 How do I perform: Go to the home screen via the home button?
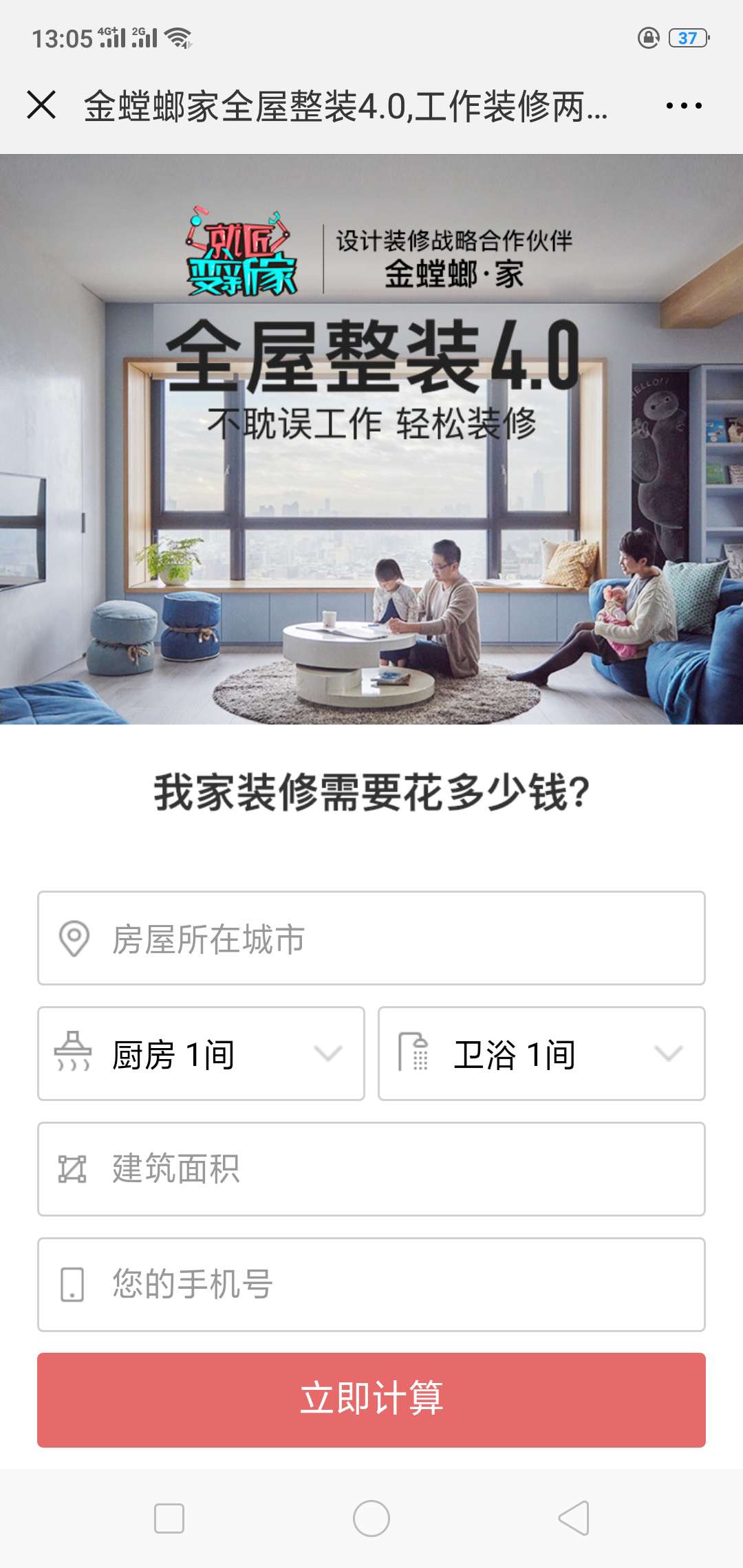[x=371, y=1518]
